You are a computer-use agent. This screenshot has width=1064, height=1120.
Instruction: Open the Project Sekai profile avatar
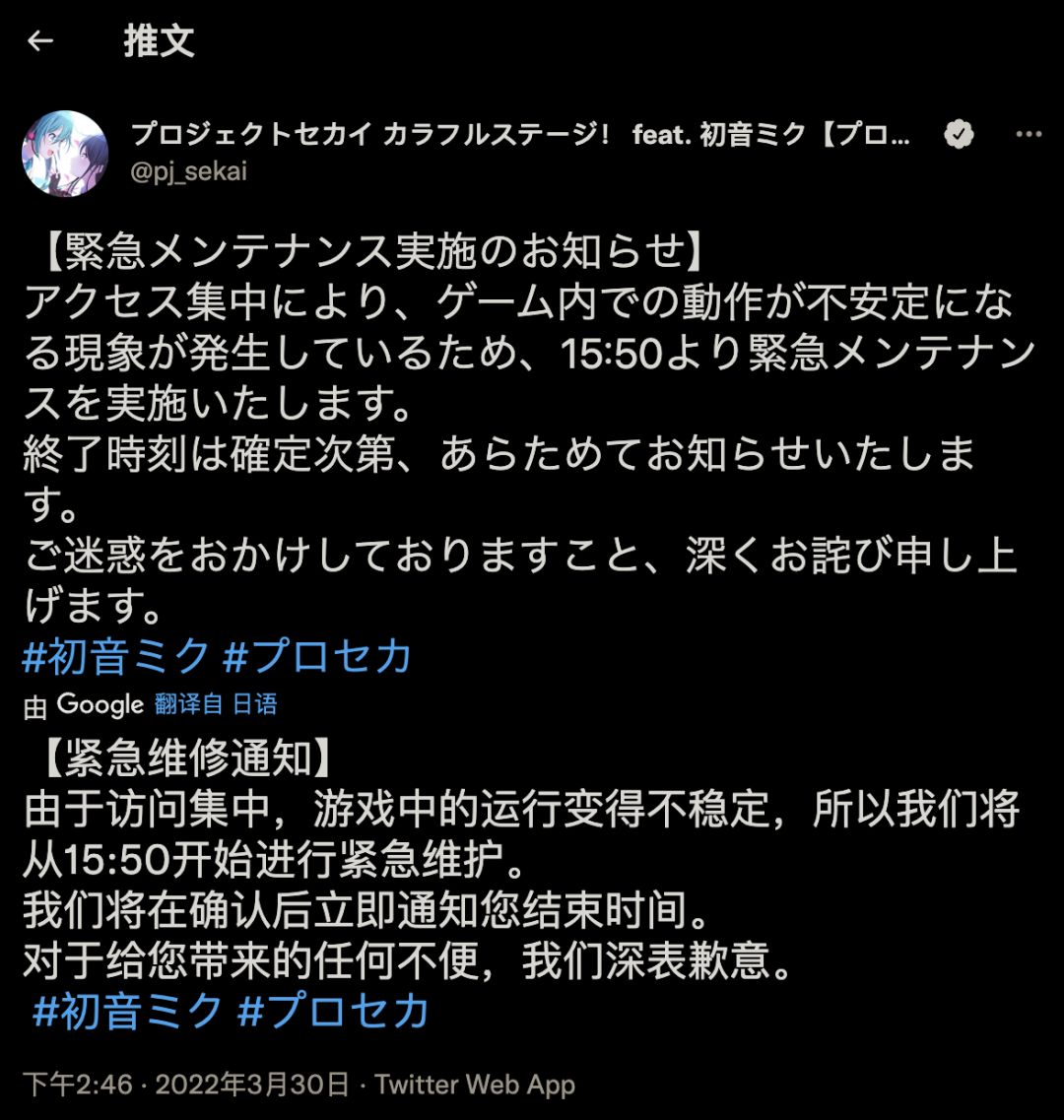click(69, 150)
